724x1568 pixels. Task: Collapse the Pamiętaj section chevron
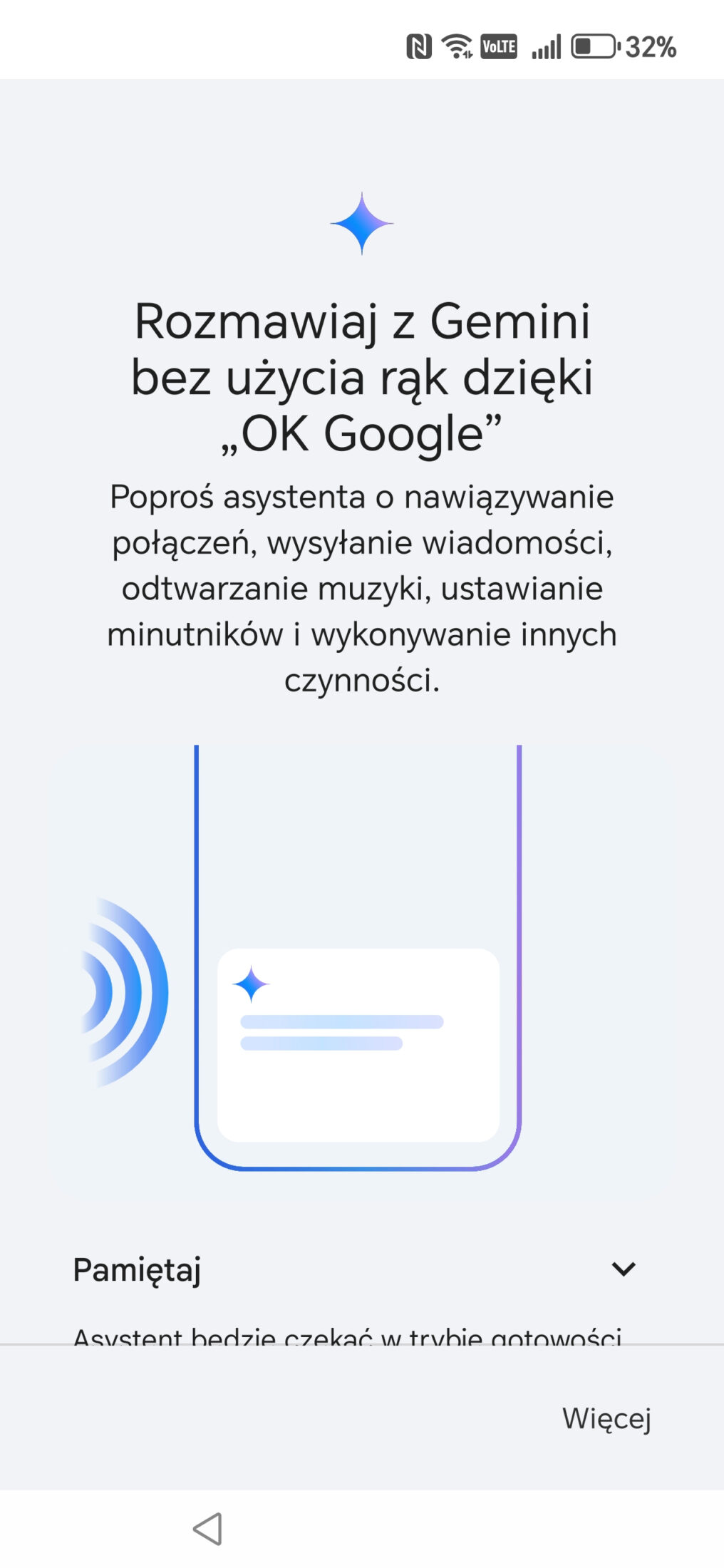pyautogui.click(x=624, y=1269)
